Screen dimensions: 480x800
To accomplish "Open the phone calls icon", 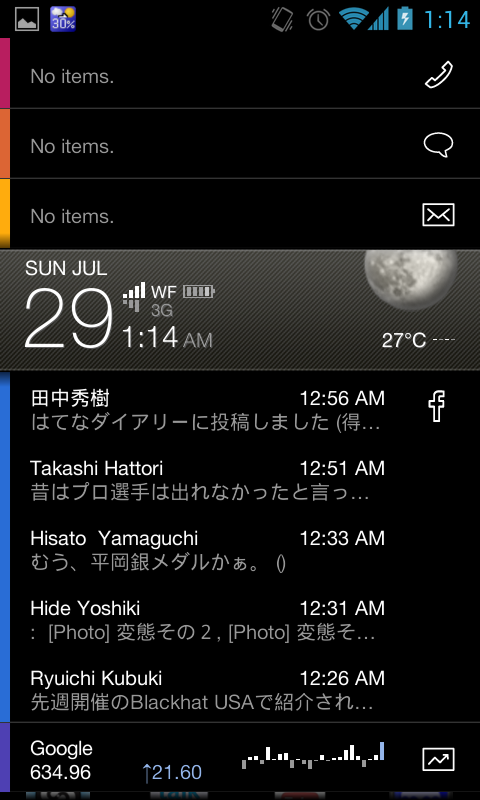I will coord(439,75).
